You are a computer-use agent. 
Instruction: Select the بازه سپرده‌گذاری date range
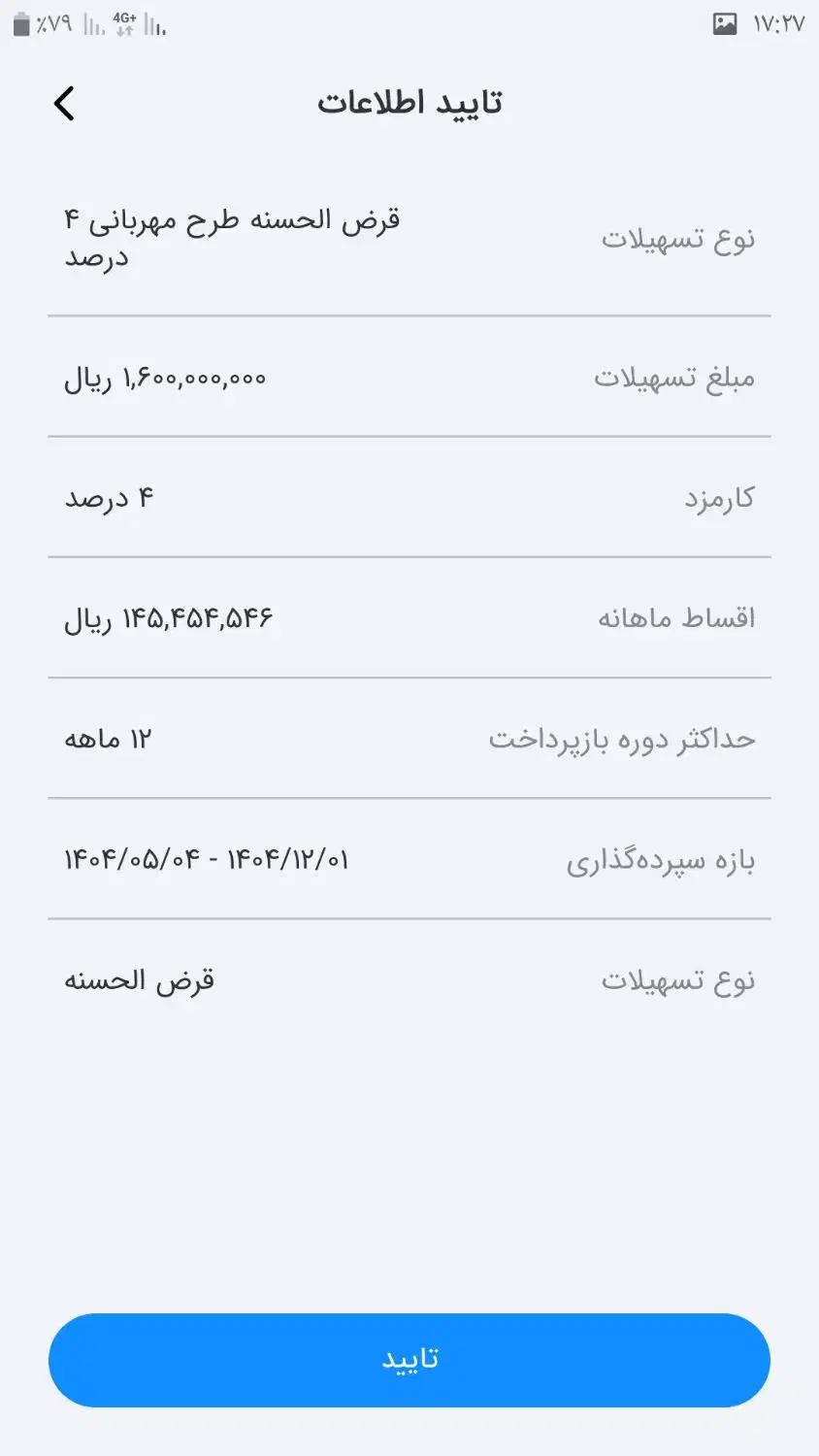coord(208,858)
